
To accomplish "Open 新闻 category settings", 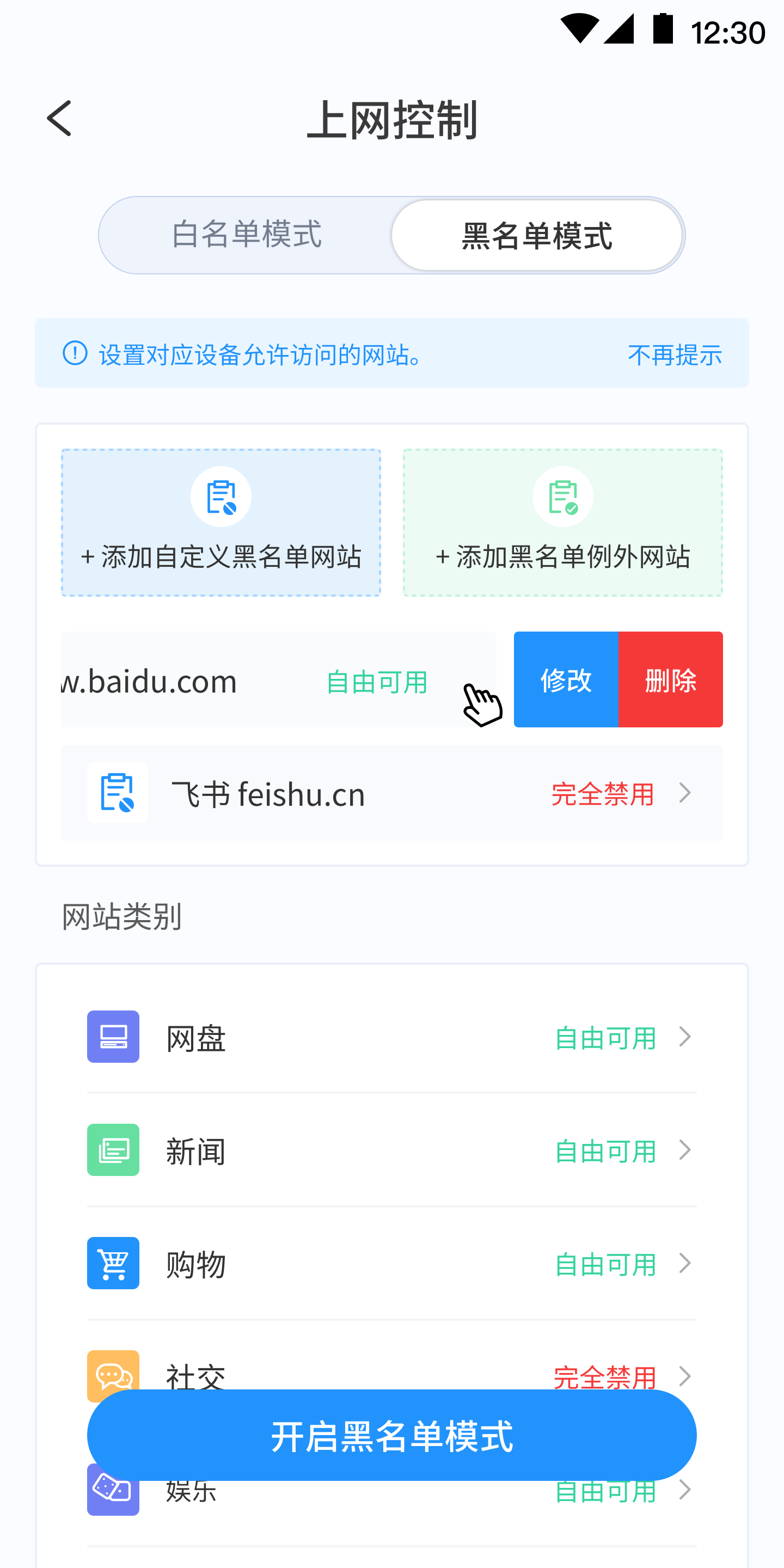I will [x=391, y=1150].
